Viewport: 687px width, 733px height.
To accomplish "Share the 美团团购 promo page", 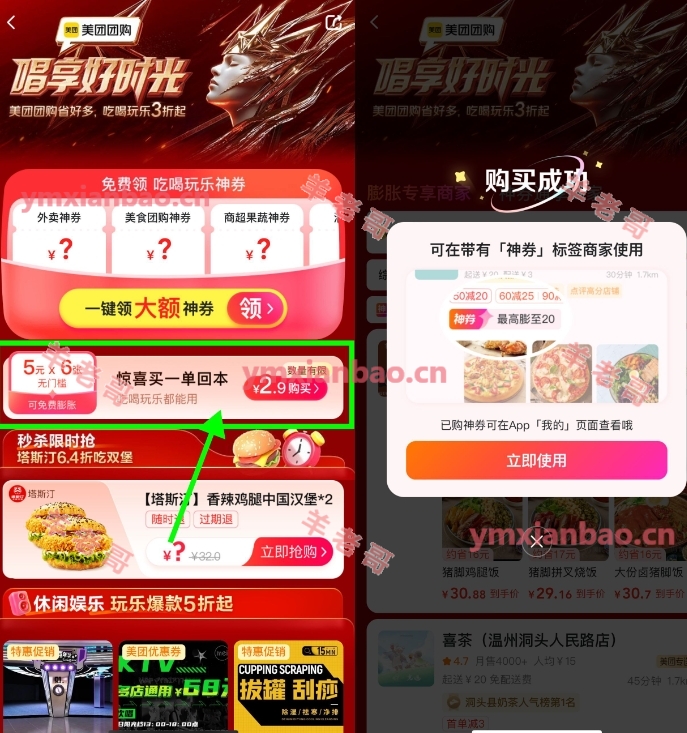I will 334,23.
